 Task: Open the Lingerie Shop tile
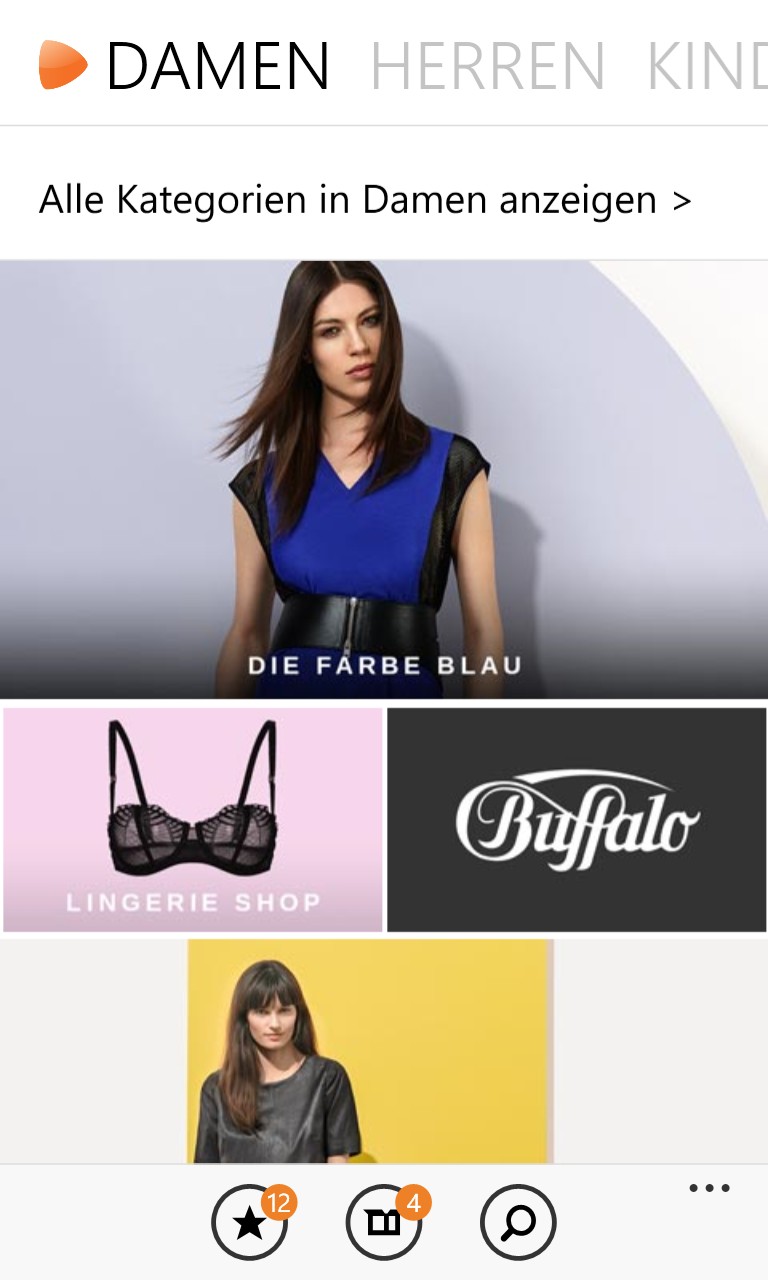coord(193,820)
